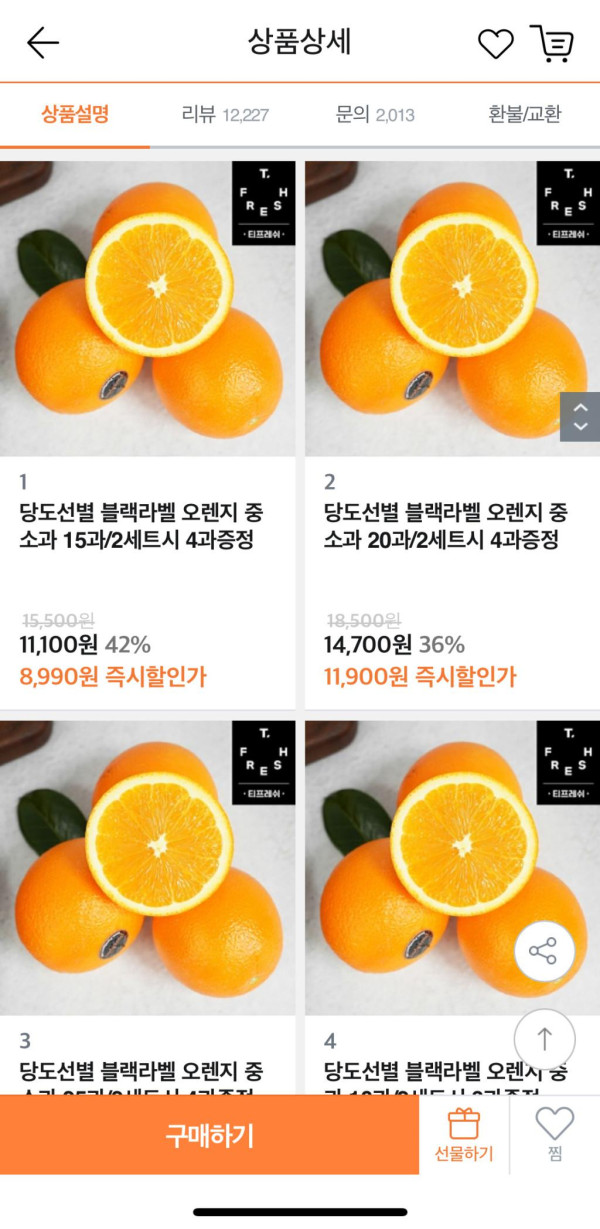Go back with the arrow icon
This screenshot has width=600, height=1229.
43,42
